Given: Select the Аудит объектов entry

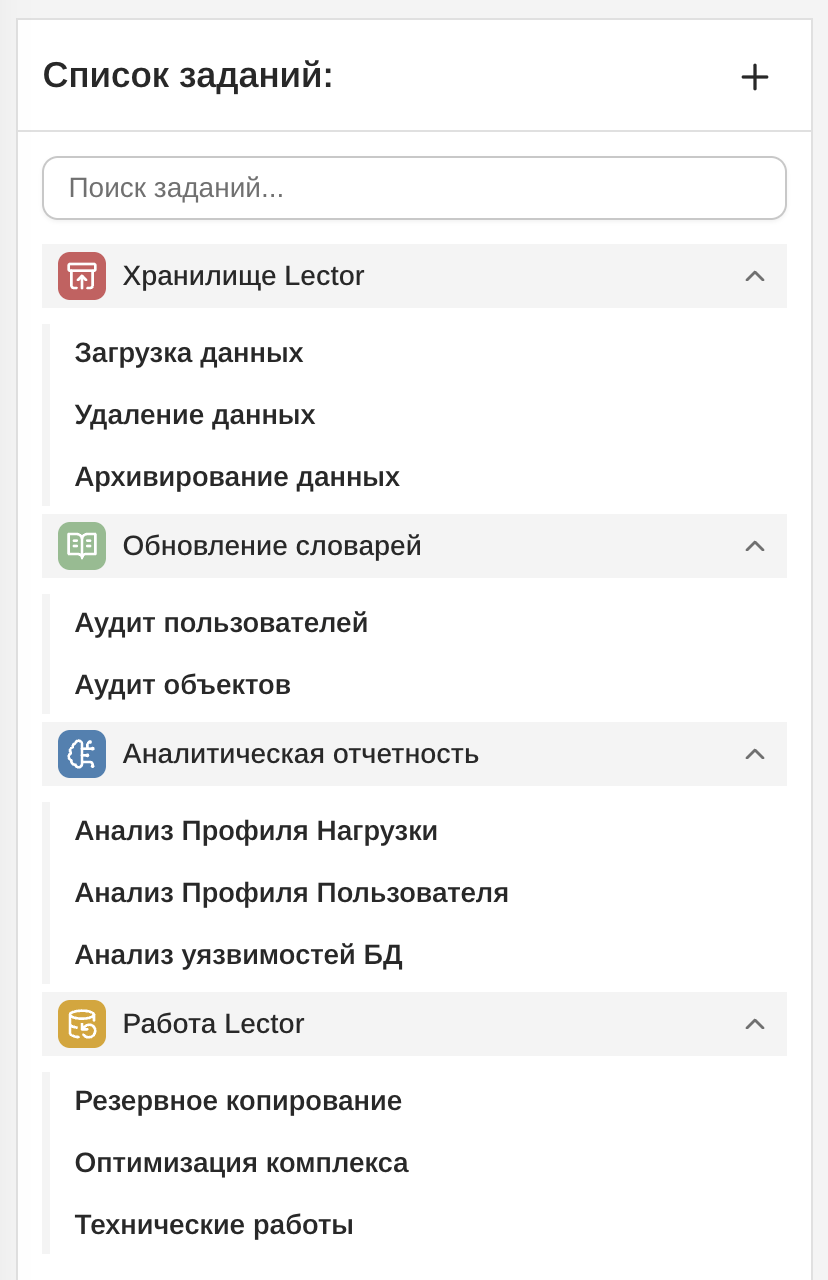Looking at the screenshot, I should point(182,684).
